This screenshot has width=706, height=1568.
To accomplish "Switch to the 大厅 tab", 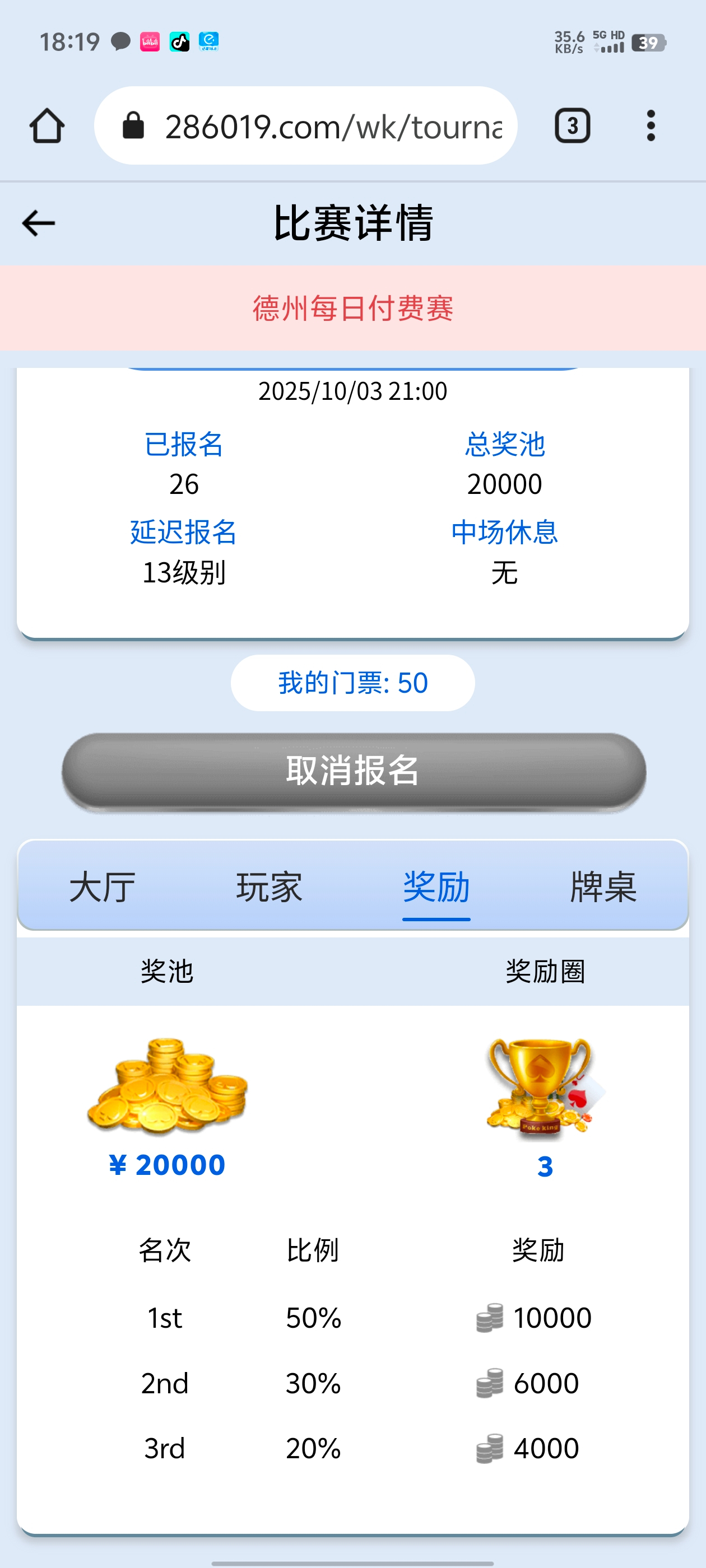I will [102, 888].
